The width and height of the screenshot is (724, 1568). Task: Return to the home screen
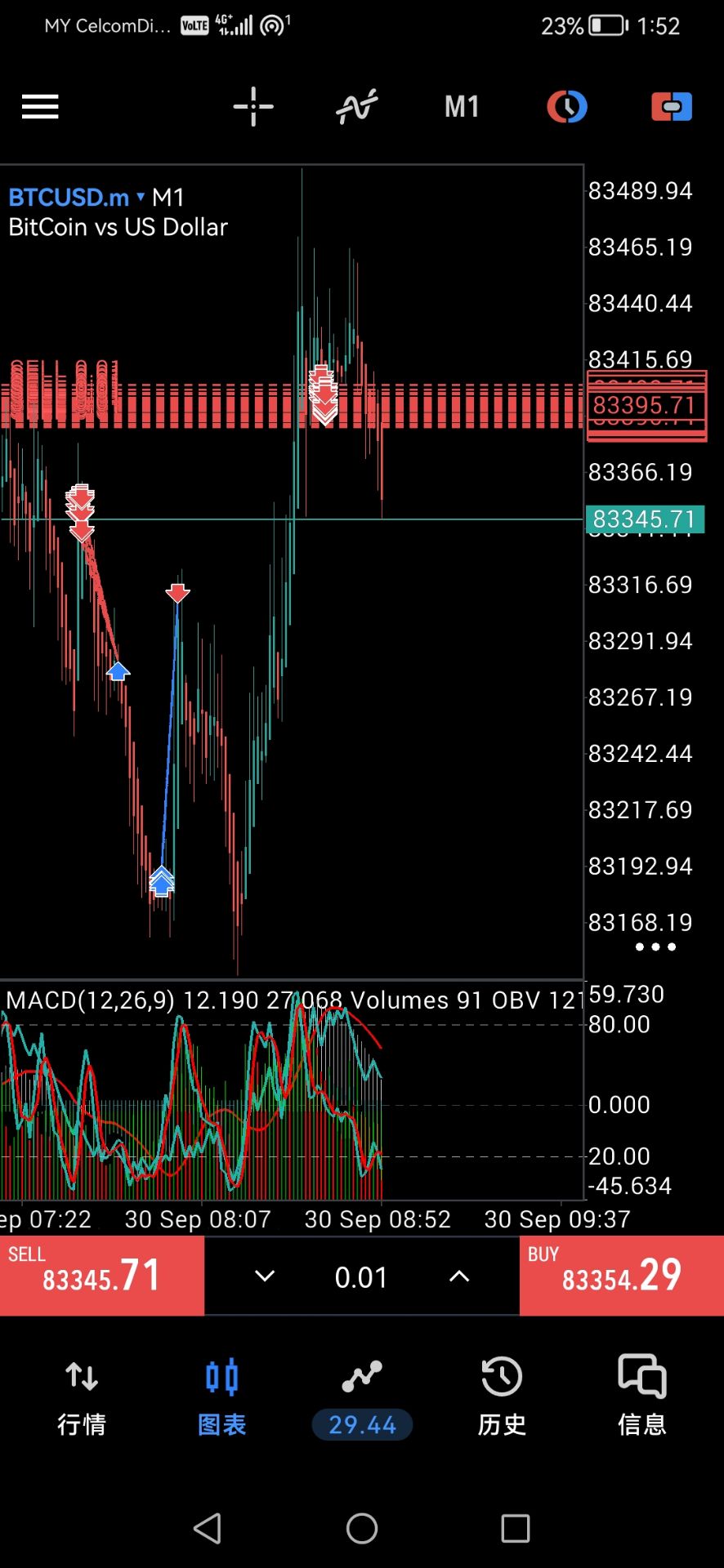point(362,1528)
